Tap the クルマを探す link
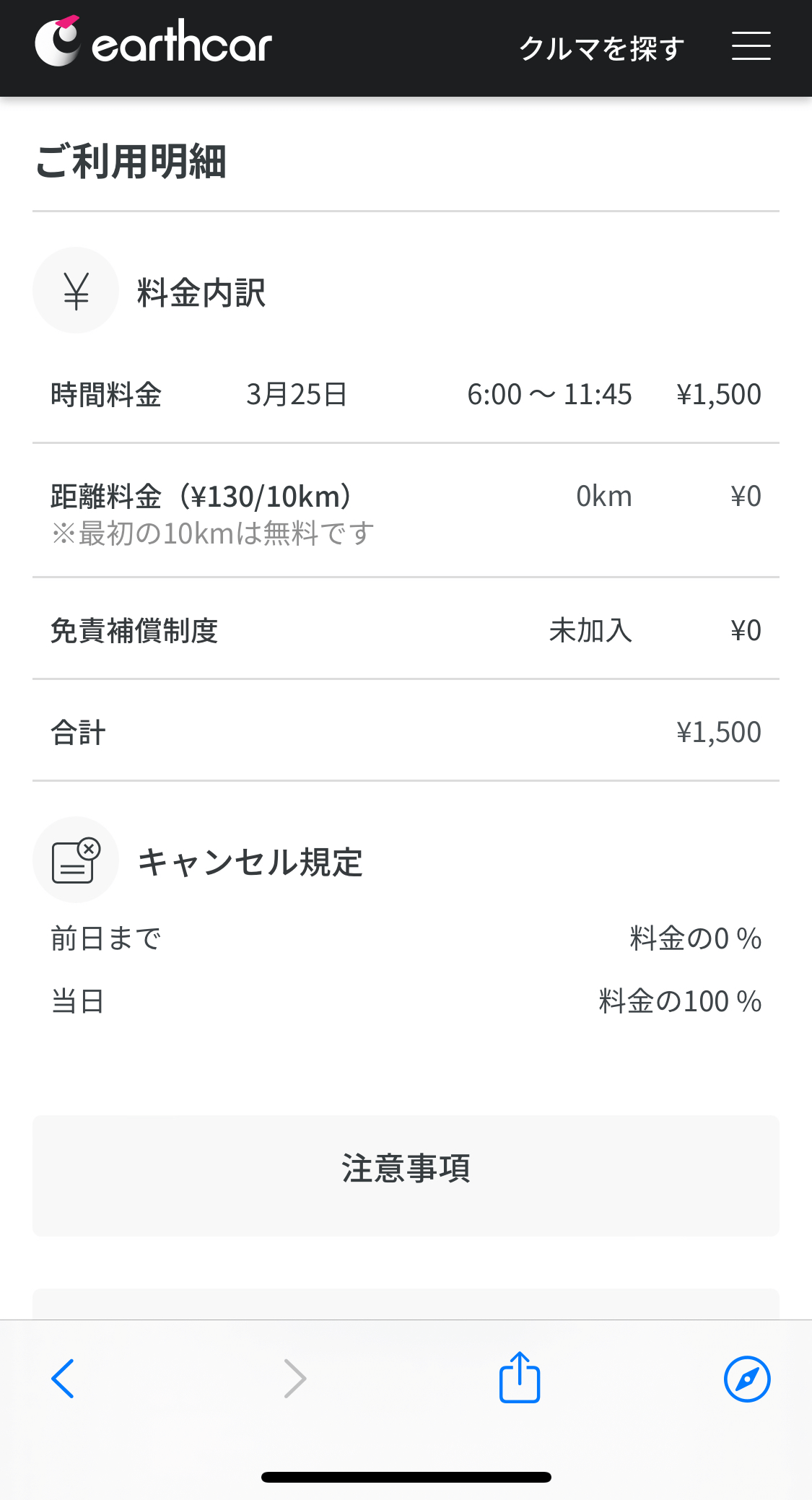The height and width of the screenshot is (1500, 812). [601, 48]
